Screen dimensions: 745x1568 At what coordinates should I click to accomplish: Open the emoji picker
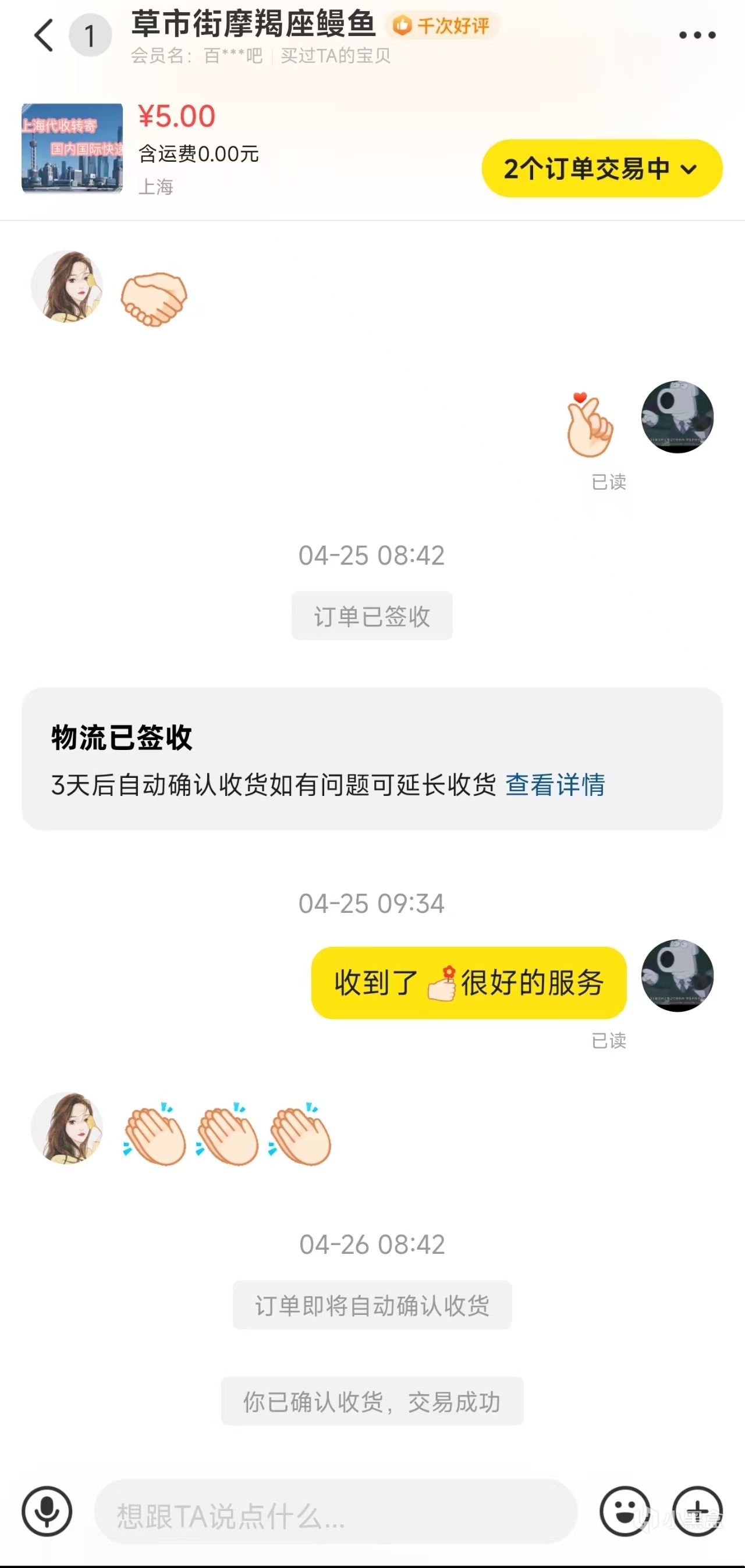click(x=625, y=1512)
